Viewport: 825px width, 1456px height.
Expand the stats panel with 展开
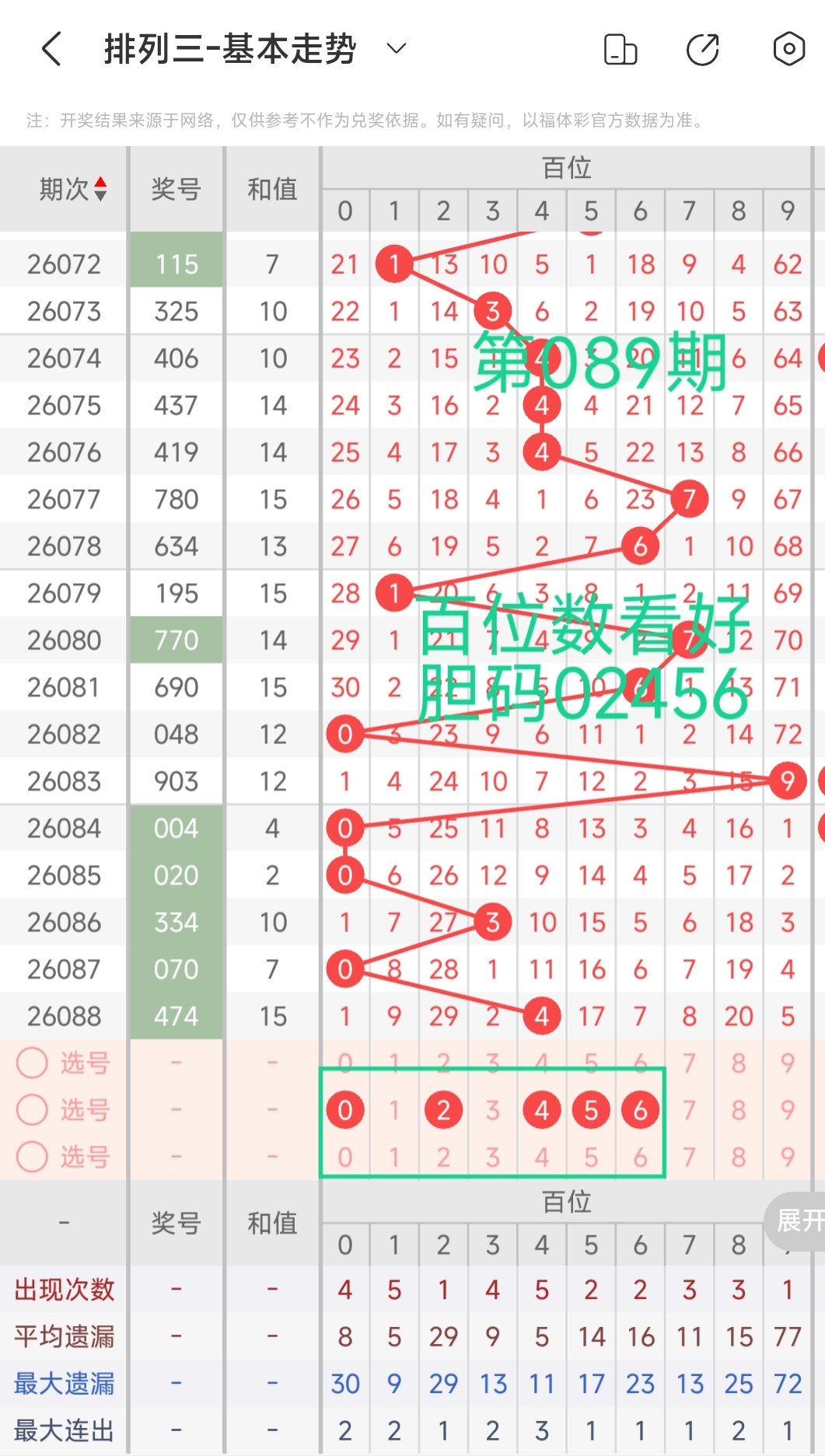pyautogui.click(x=798, y=1220)
